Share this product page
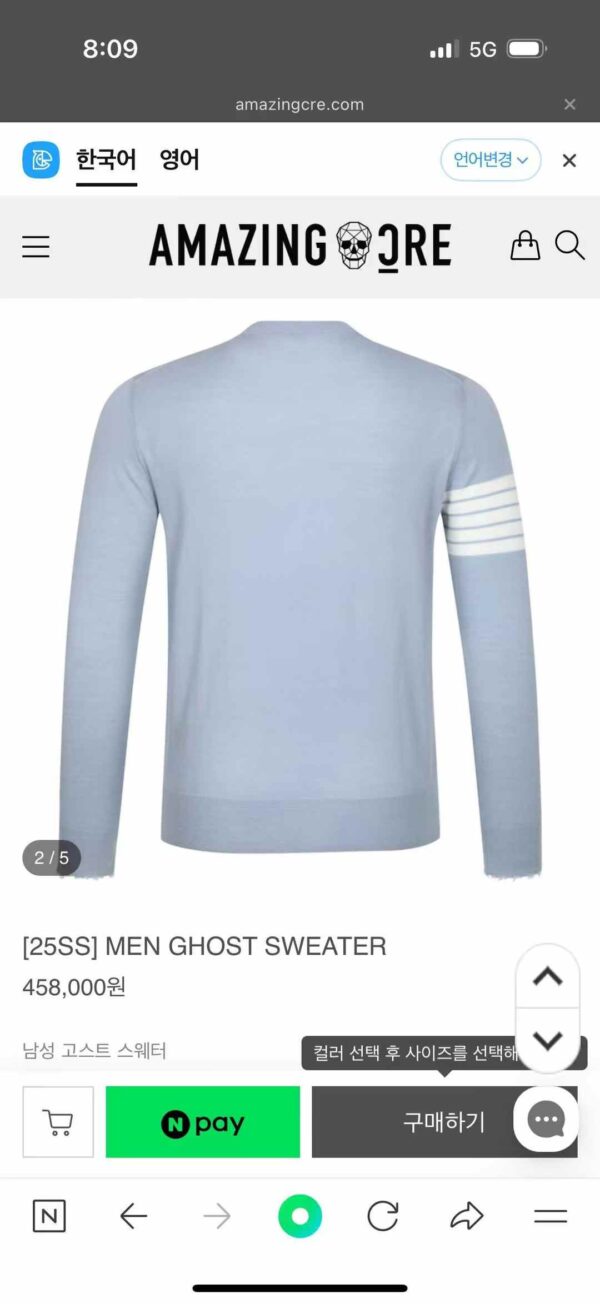This screenshot has width=600, height=1304. 466,1216
